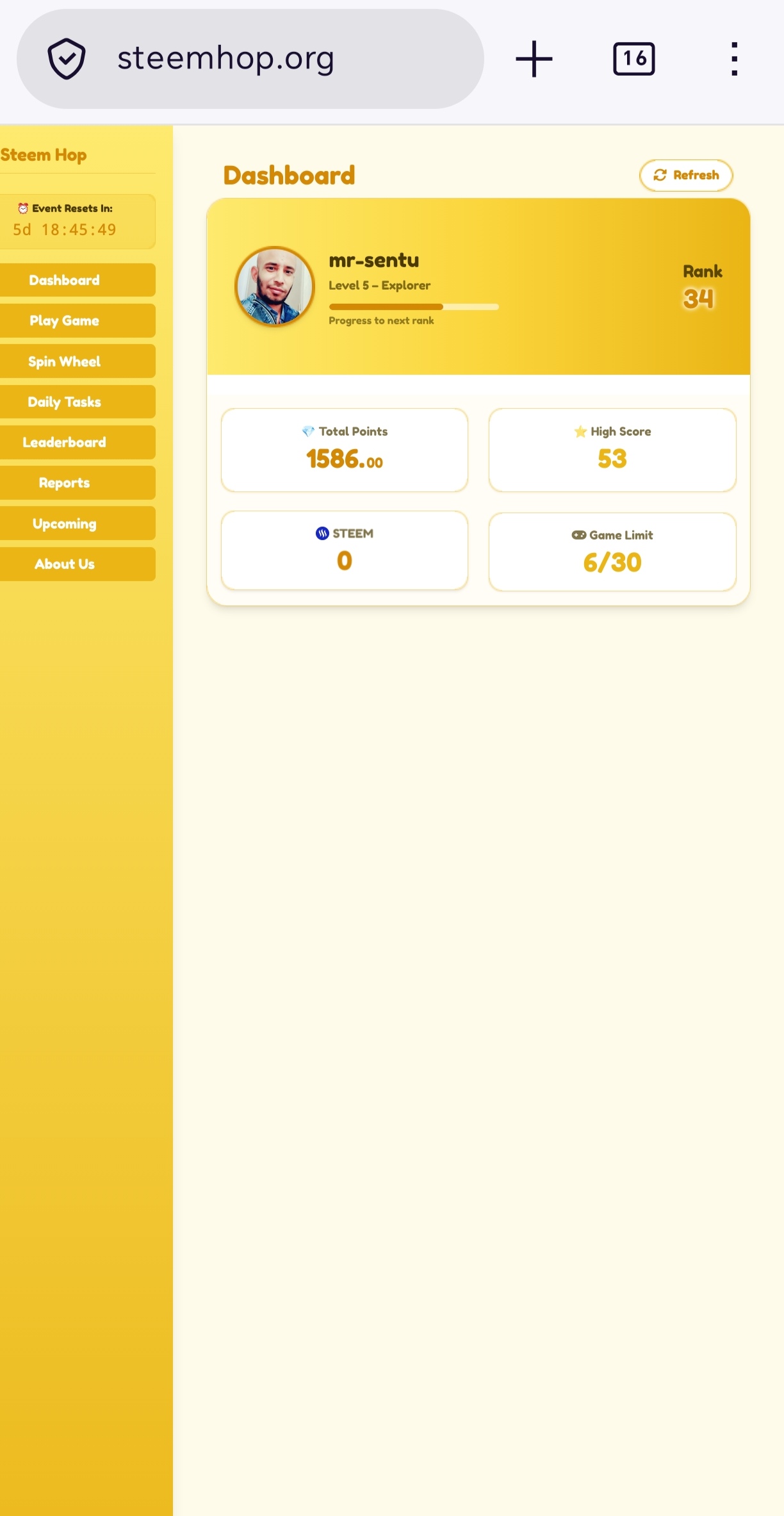784x1516 pixels.
Task: Tap the steemhop.org address bar
Action: [x=250, y=59]
